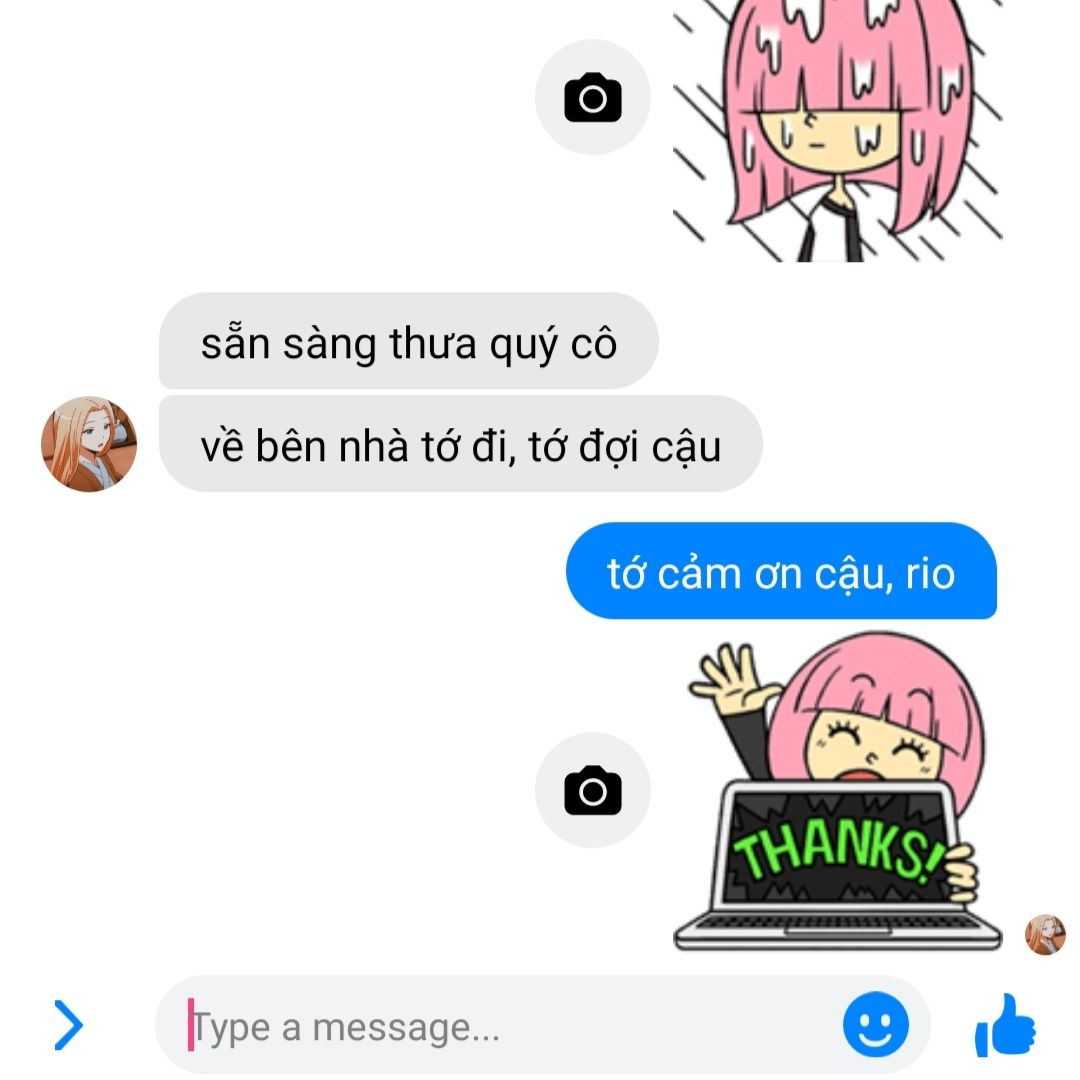Send a thumbs-up like

coord(1006,1026)
